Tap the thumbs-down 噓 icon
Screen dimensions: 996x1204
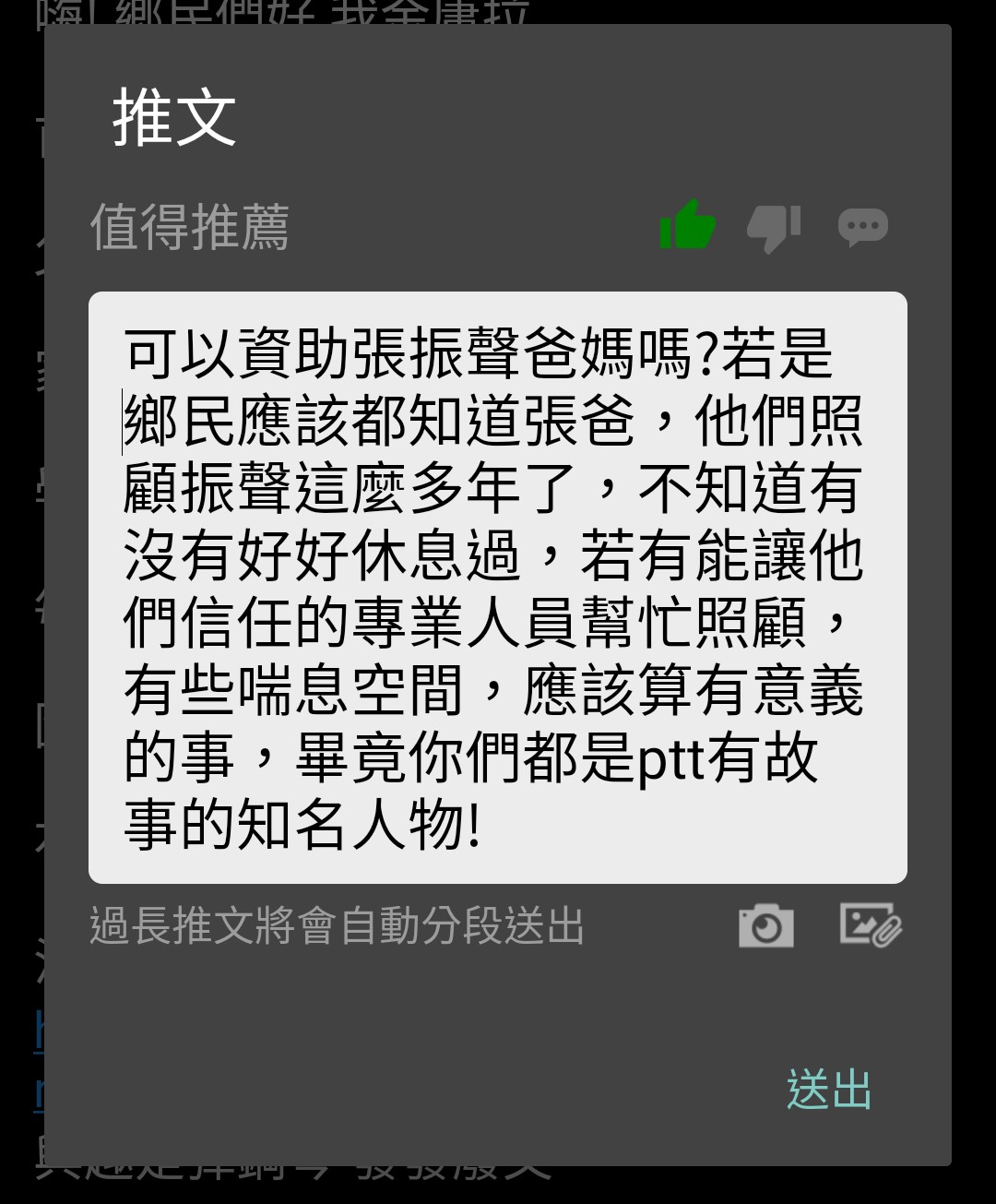coord(776,225)
